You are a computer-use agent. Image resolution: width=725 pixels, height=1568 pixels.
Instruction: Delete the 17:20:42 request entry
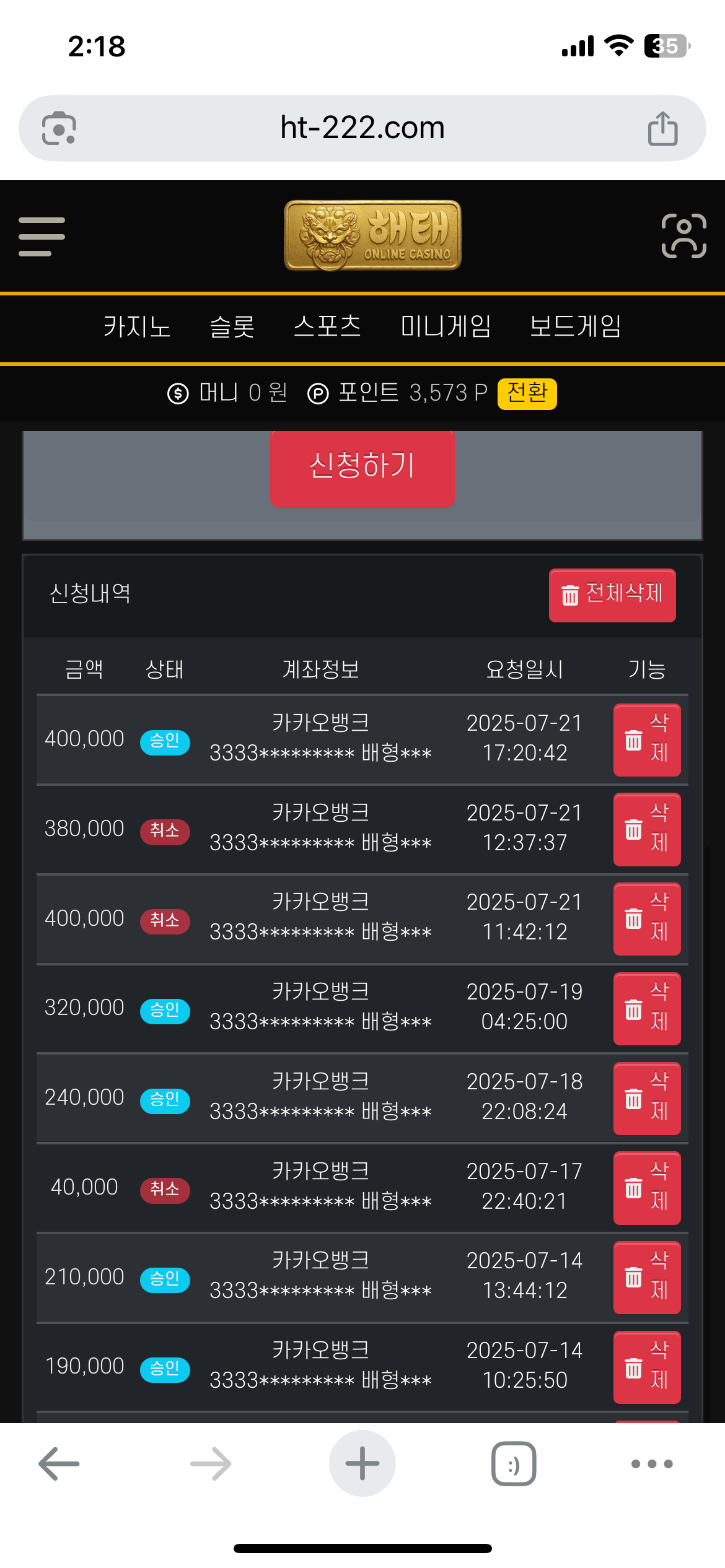coord(647,740)
